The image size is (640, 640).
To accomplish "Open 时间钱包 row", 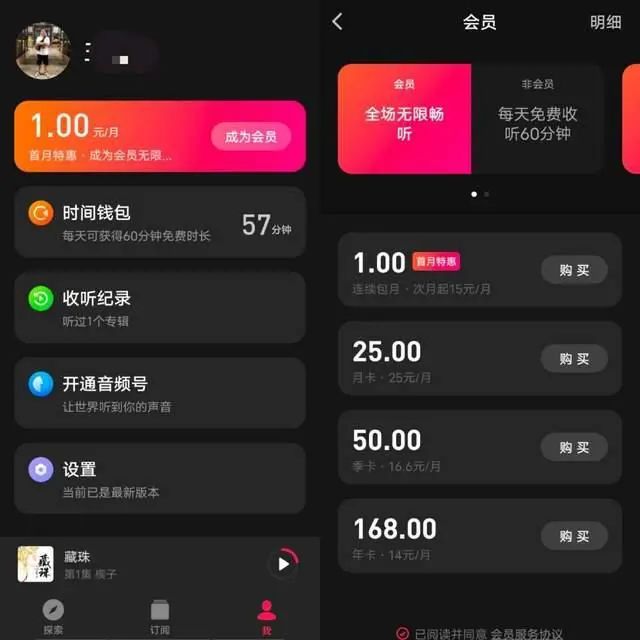I will (x=160, y=222).
